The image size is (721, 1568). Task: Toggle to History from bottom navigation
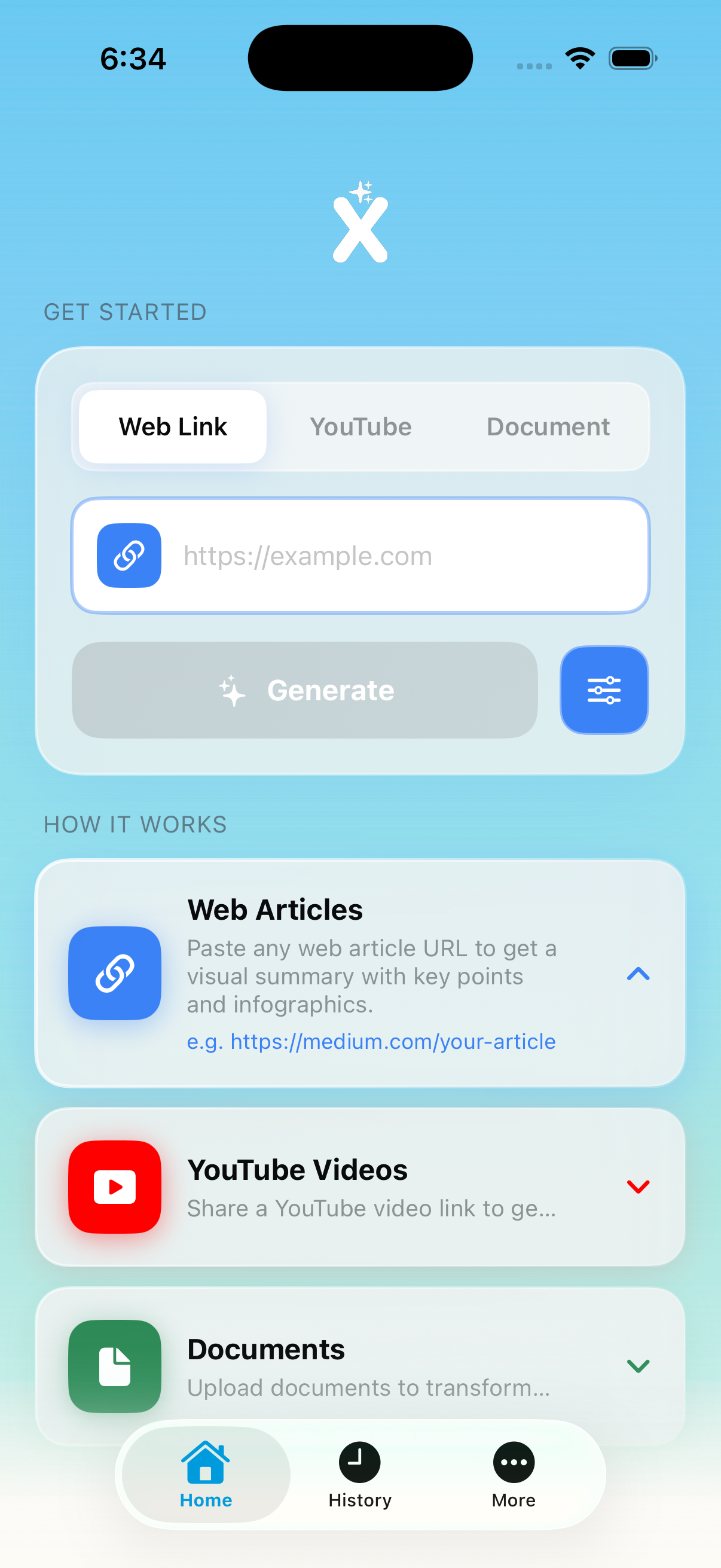pyautogui.click(x=359, y=1476)
